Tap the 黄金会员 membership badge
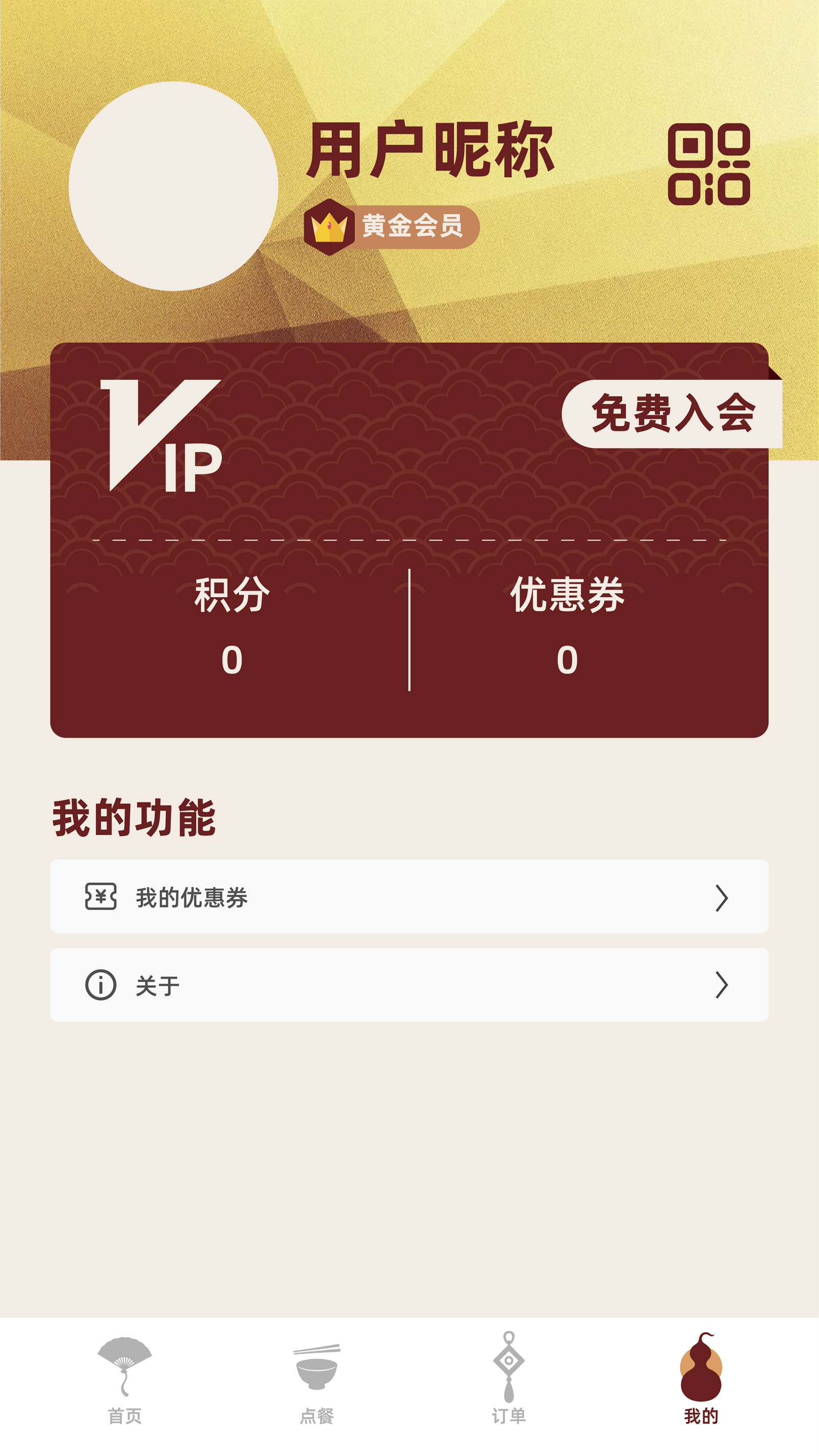This screenshot has width=819, height=1456. 392,227
